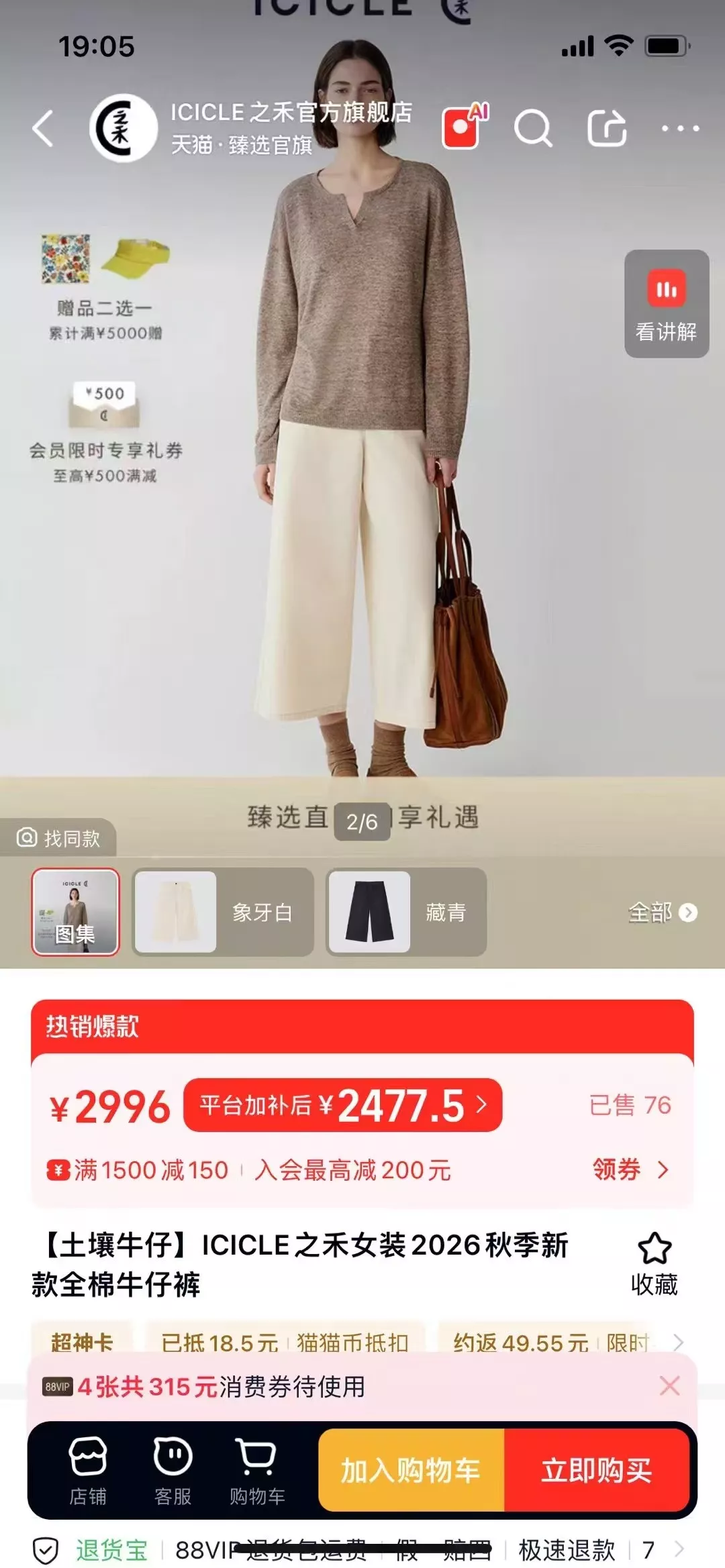This screenshot has width=725, height=1568.
Task: Tap 找同款 to find similar items
Action: click(x=58, y=838)
